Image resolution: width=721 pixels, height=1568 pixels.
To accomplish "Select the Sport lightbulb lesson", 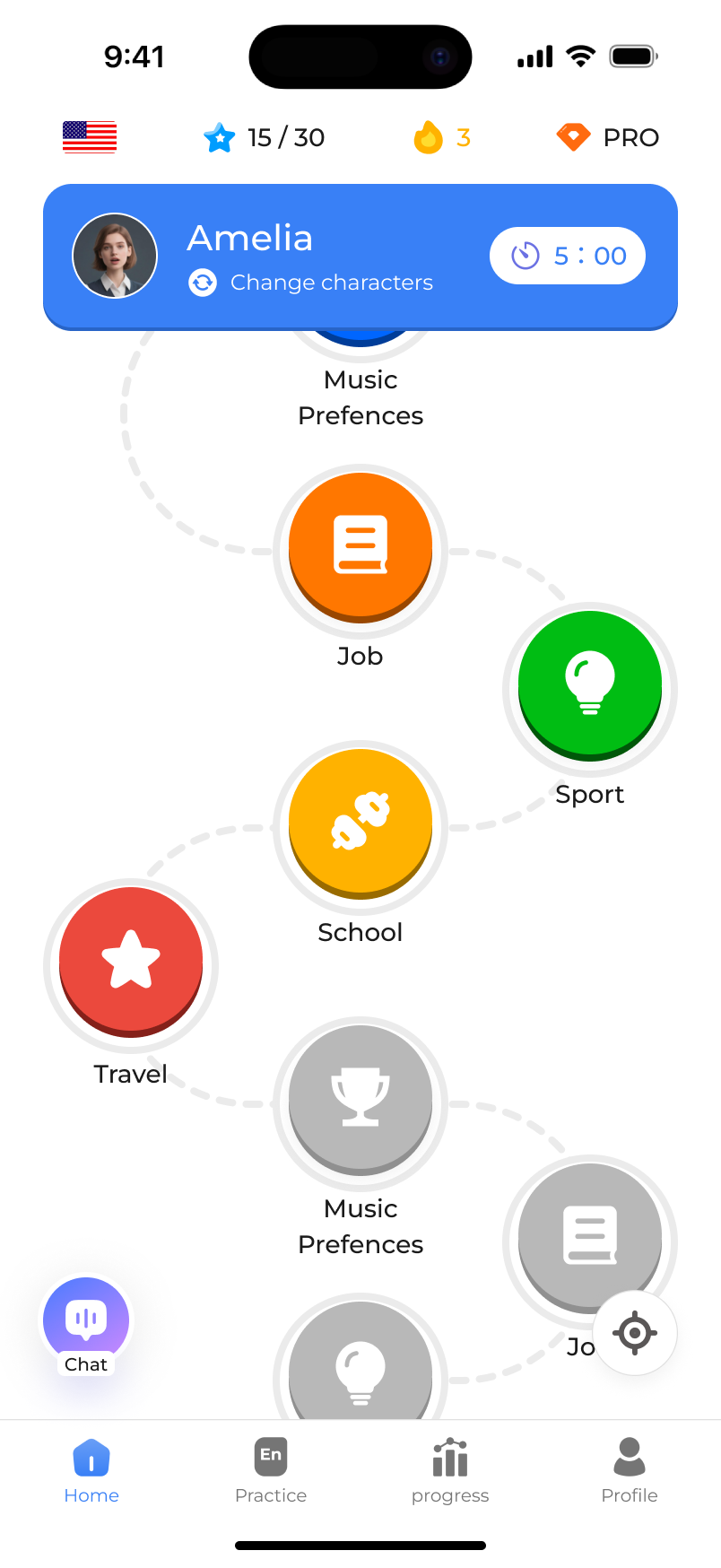I will pos(589,686).
